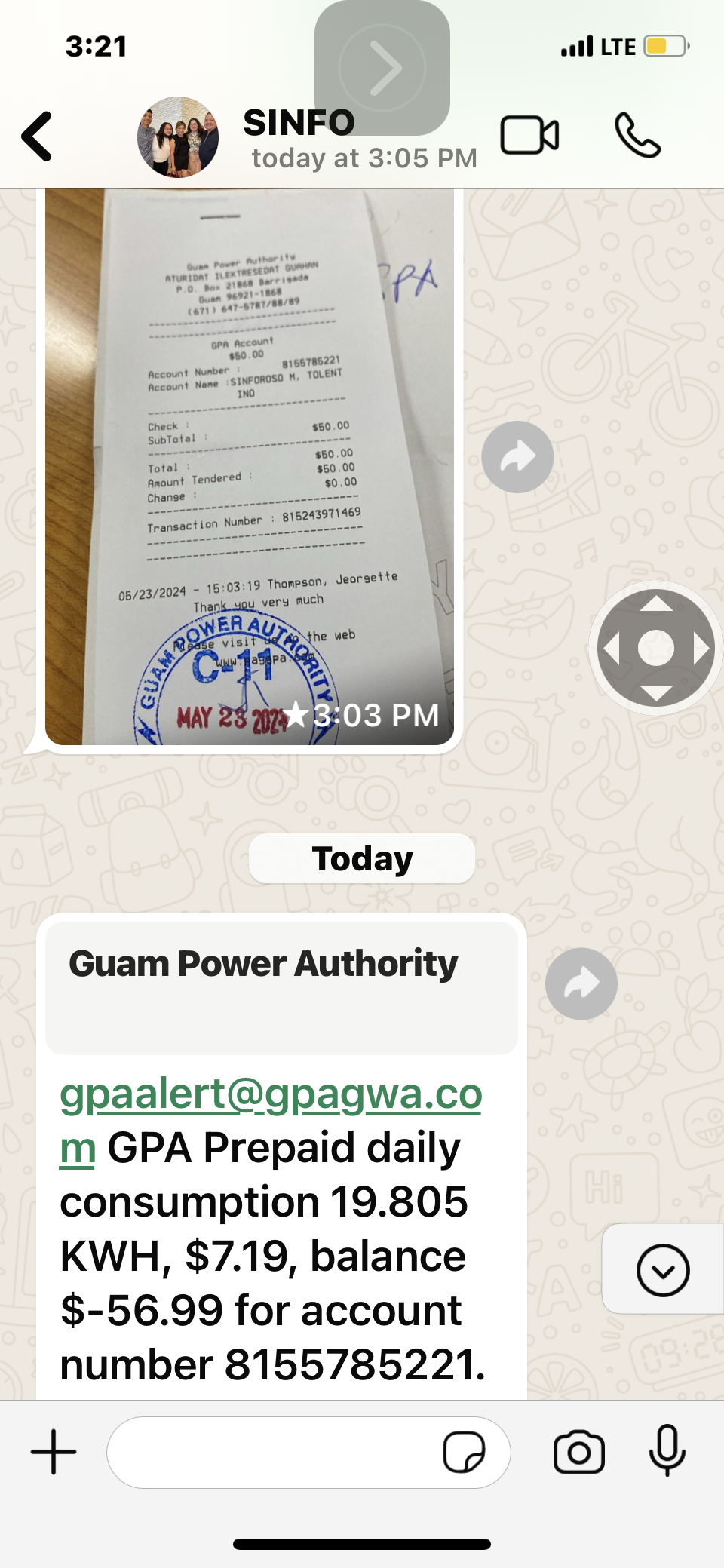Open the gpaalert@gpagwa.com email link
The width and height of the screenshot is (724, 1568).
[270, 1095]
